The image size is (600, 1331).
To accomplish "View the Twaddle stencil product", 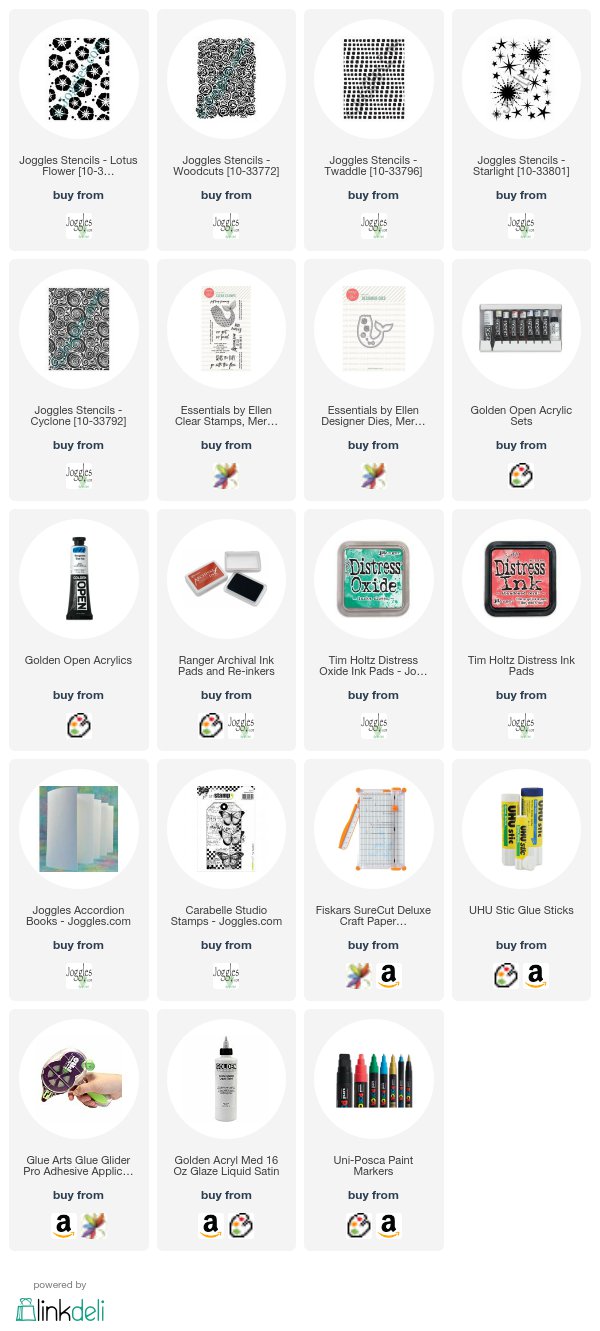I will (x=373, y=78).
